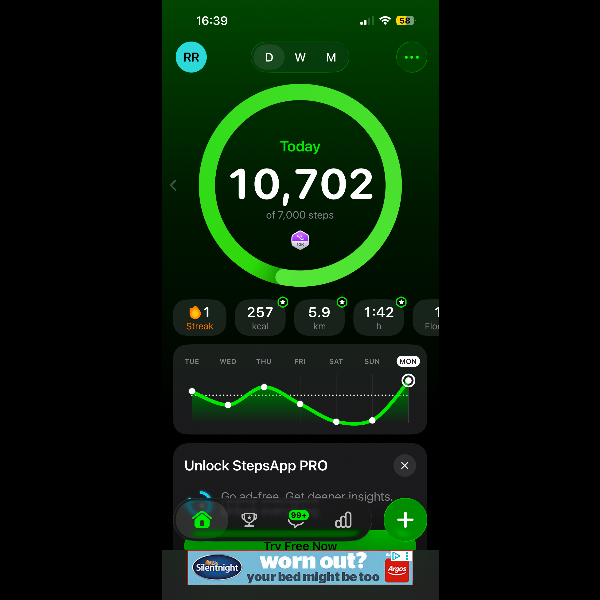Image resolution: width=600 pixels, height=600 pixels.
Task: Switch to the W weekly view
Action: [x=300, y=57]
